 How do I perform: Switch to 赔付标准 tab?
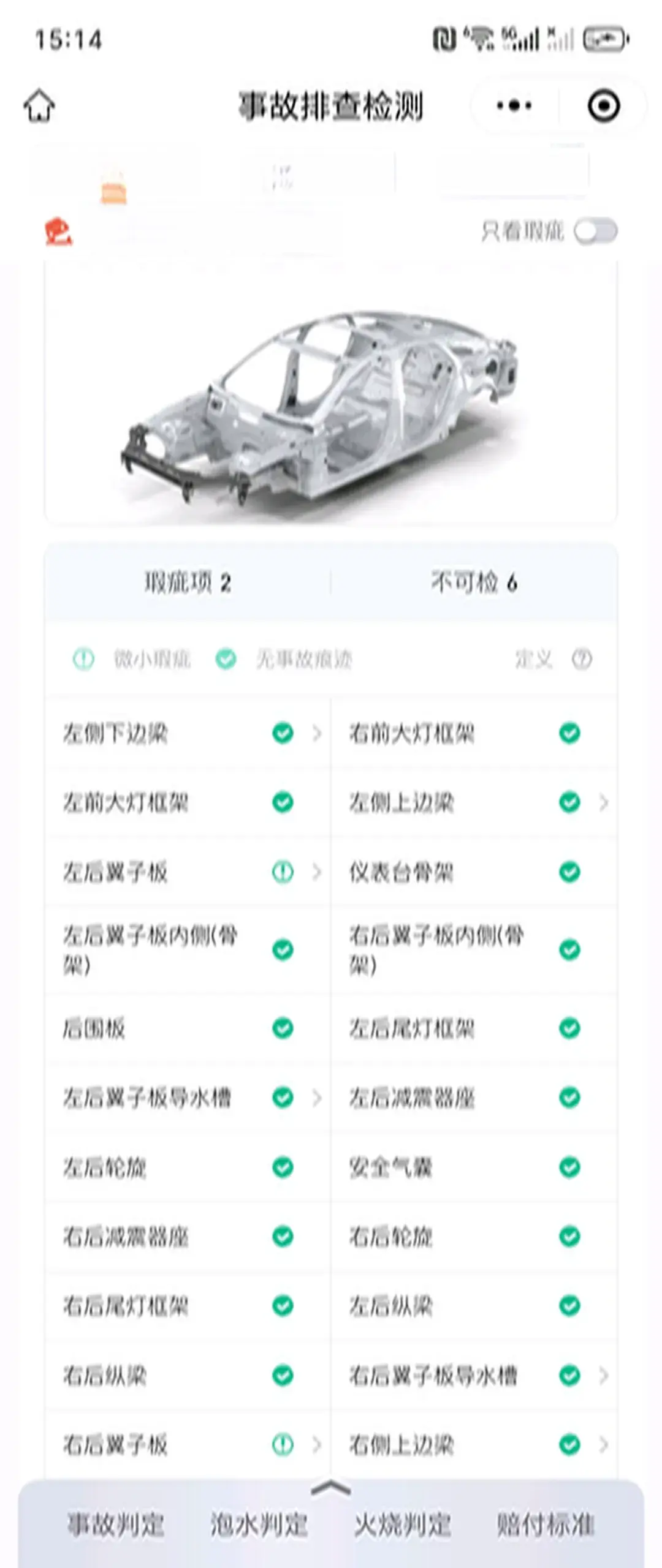pos(546,1525)
